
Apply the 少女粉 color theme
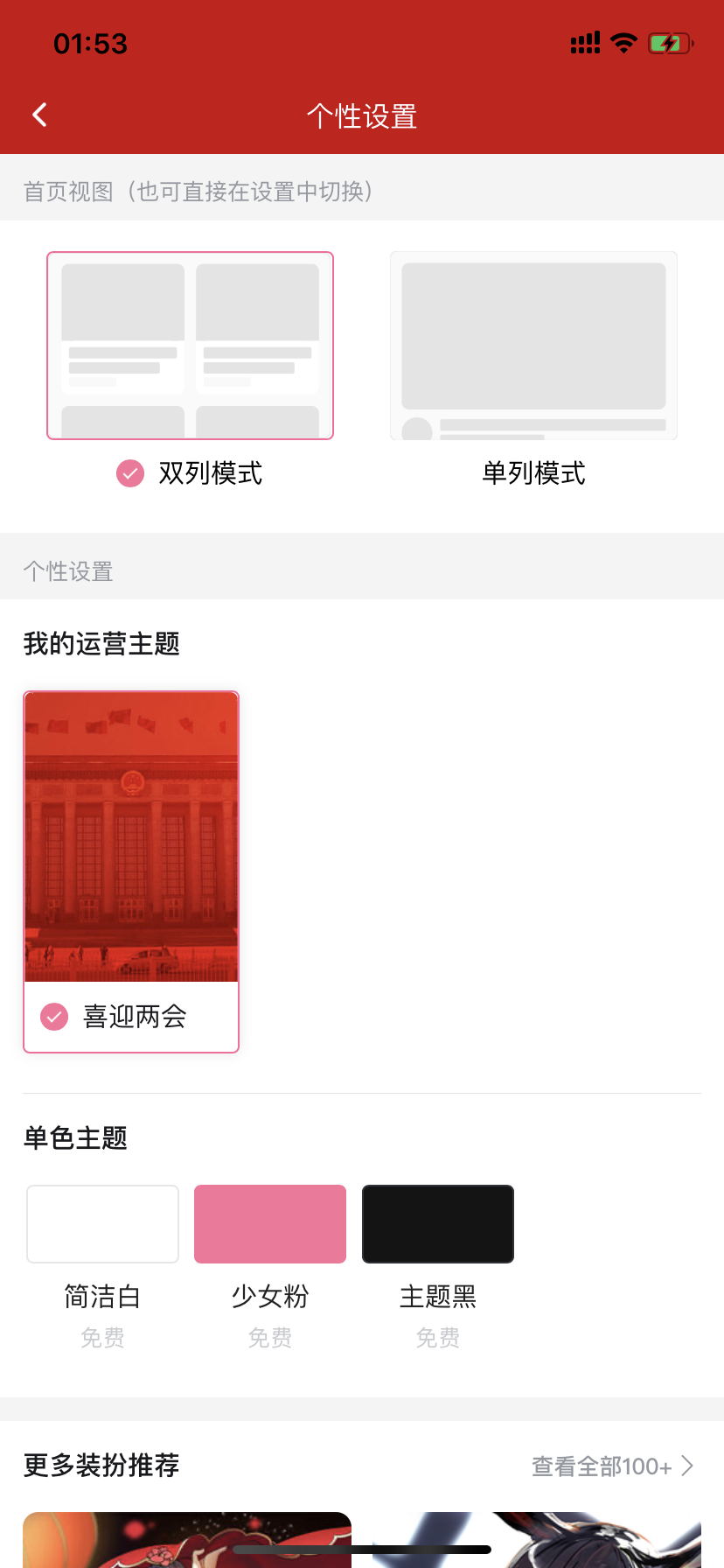(x=270, y=1224)
